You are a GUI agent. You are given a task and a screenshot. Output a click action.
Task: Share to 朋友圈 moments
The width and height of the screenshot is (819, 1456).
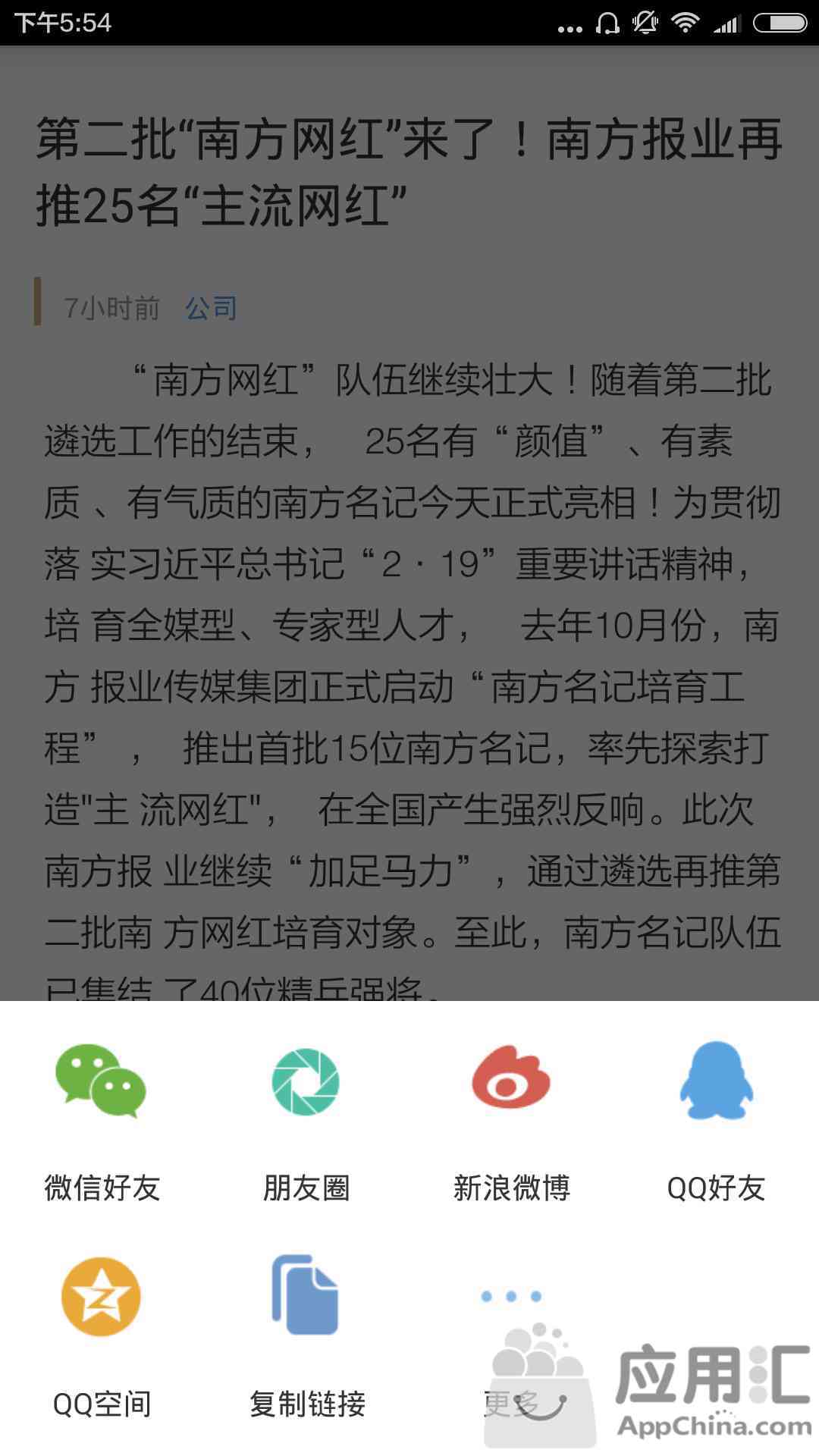[306, 1083]
